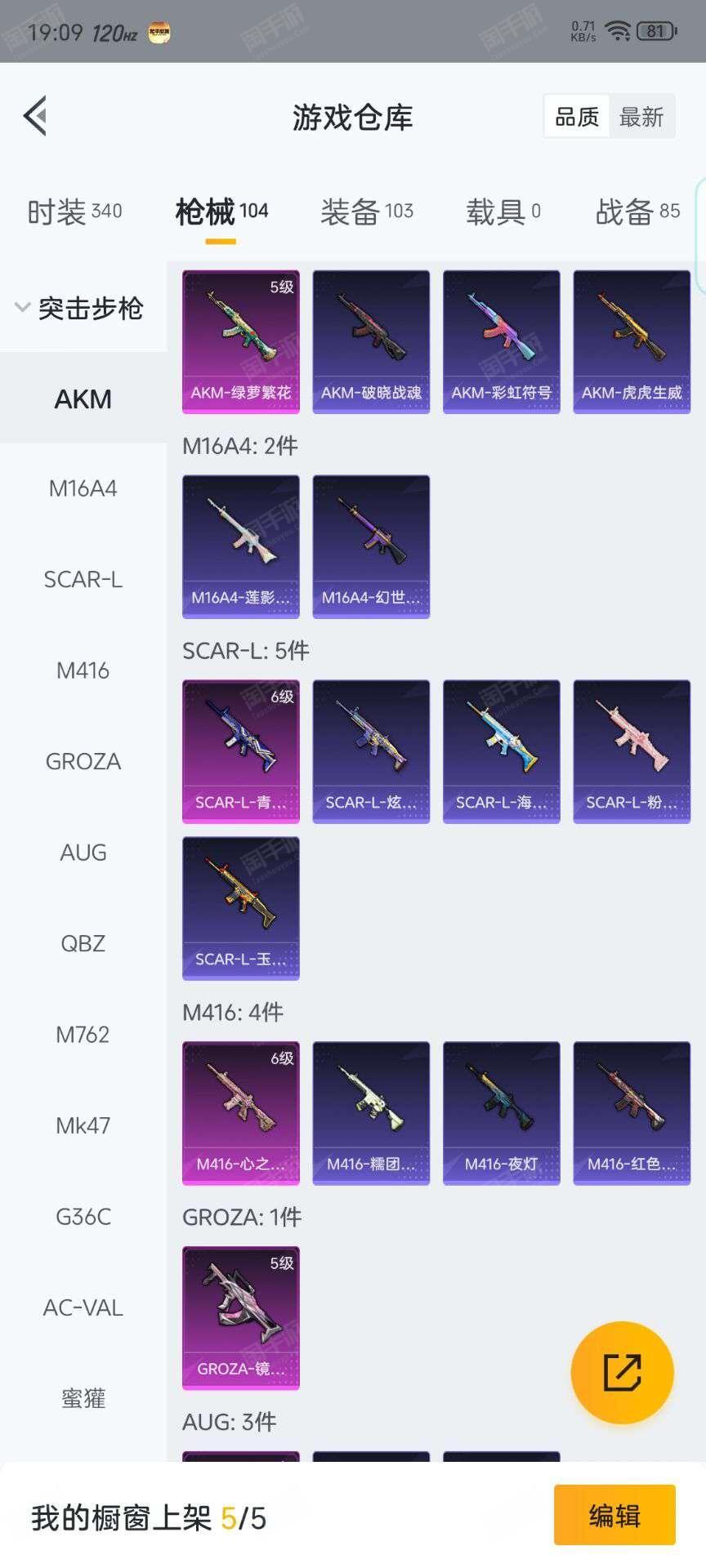Tap the 编辑 button

[x=614, y=1515]
